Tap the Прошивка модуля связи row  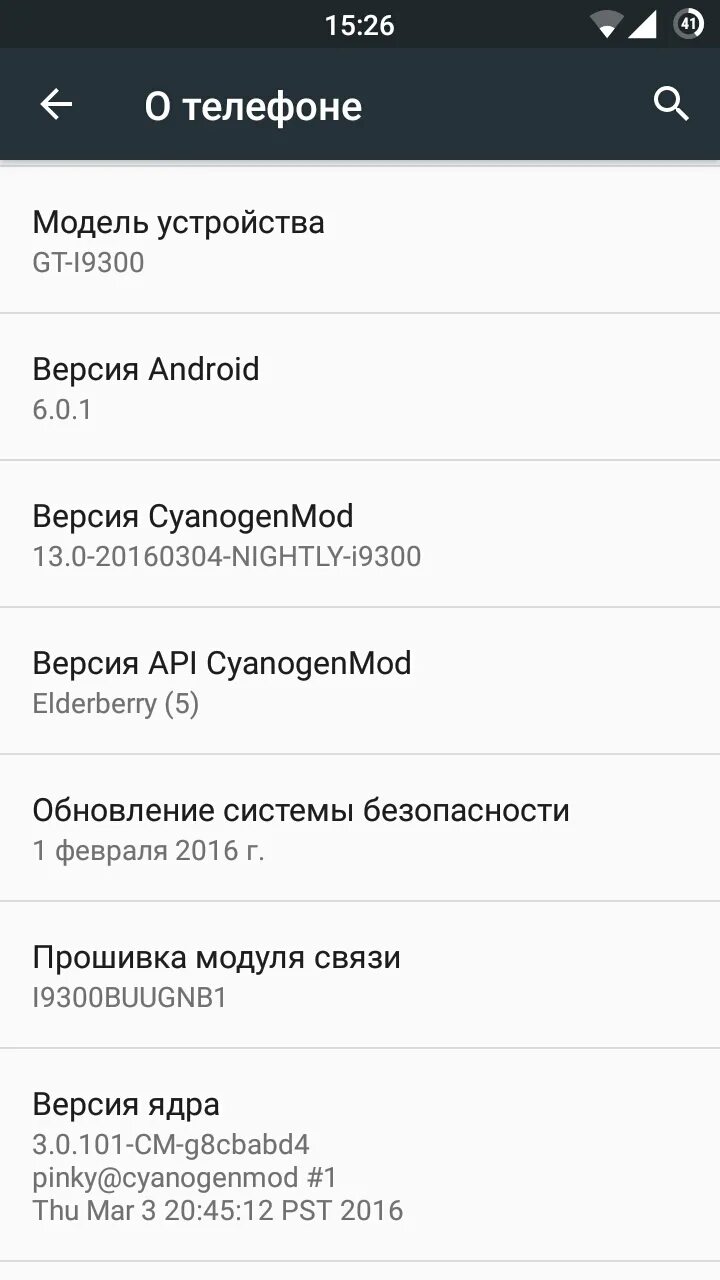tap(360, 976)
